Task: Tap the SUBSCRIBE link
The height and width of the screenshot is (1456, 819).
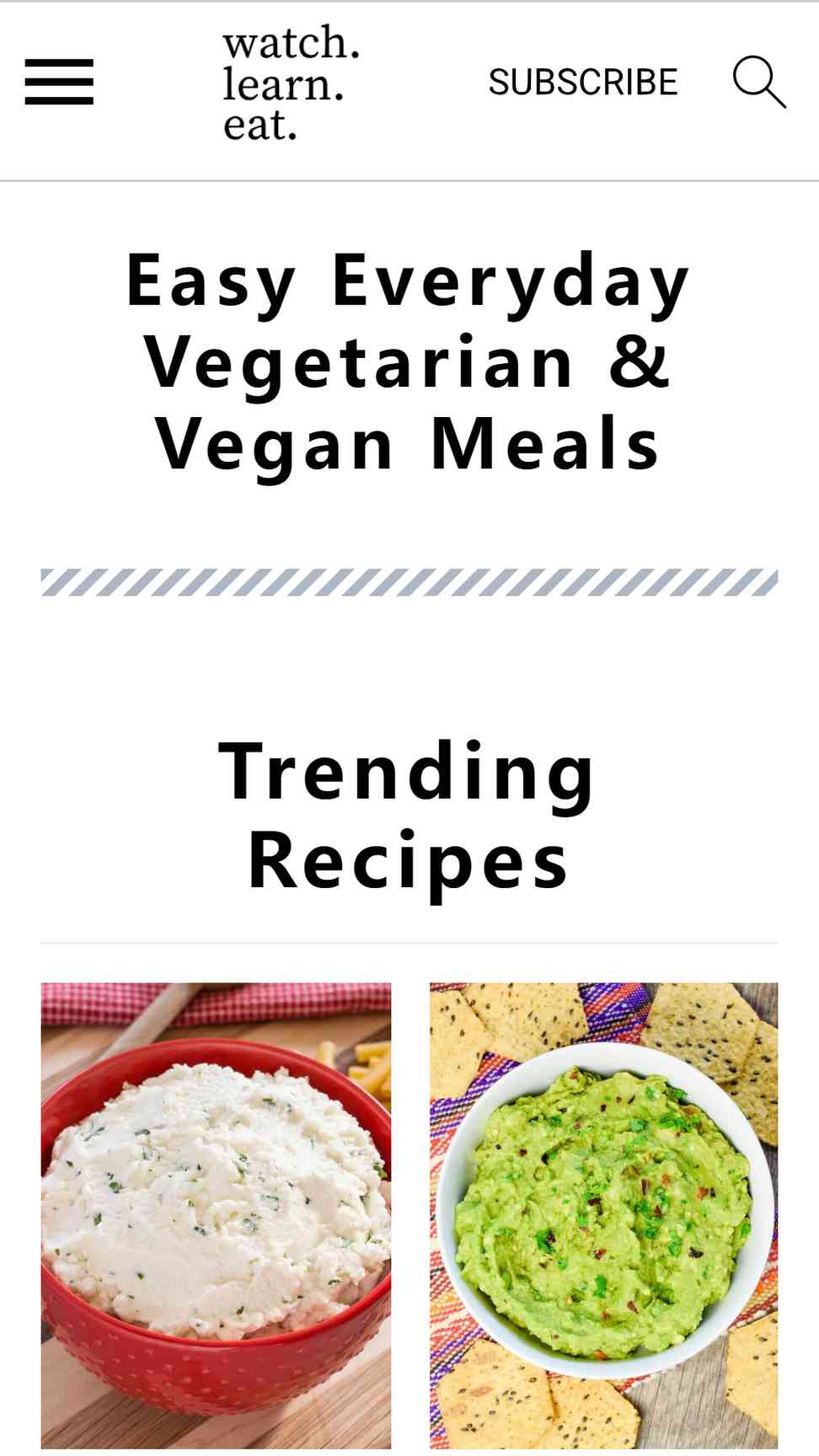Action: click(583, 82)
